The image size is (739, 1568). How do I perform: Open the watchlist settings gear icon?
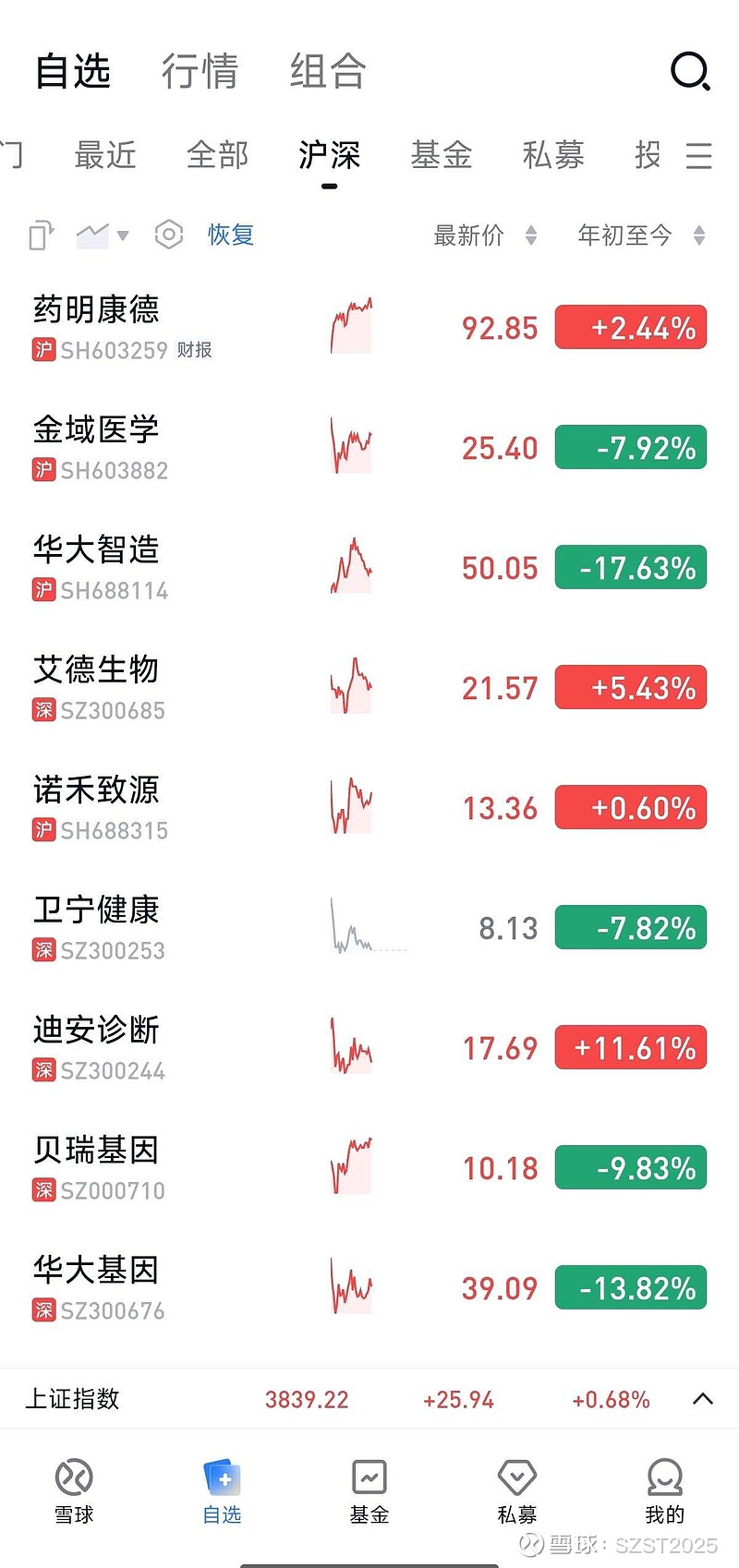click(168, 235)
